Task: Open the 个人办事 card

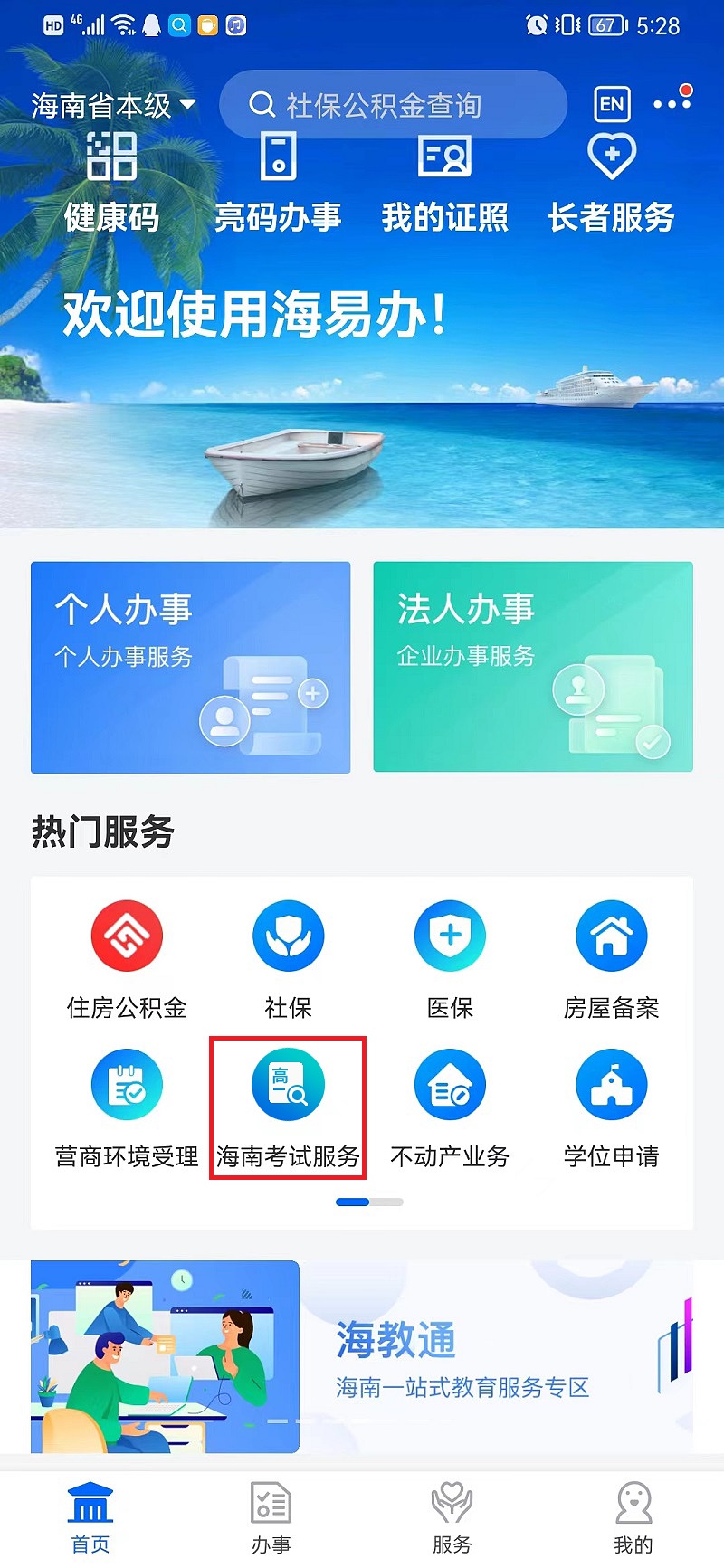Action: click(x=190, y=667)
